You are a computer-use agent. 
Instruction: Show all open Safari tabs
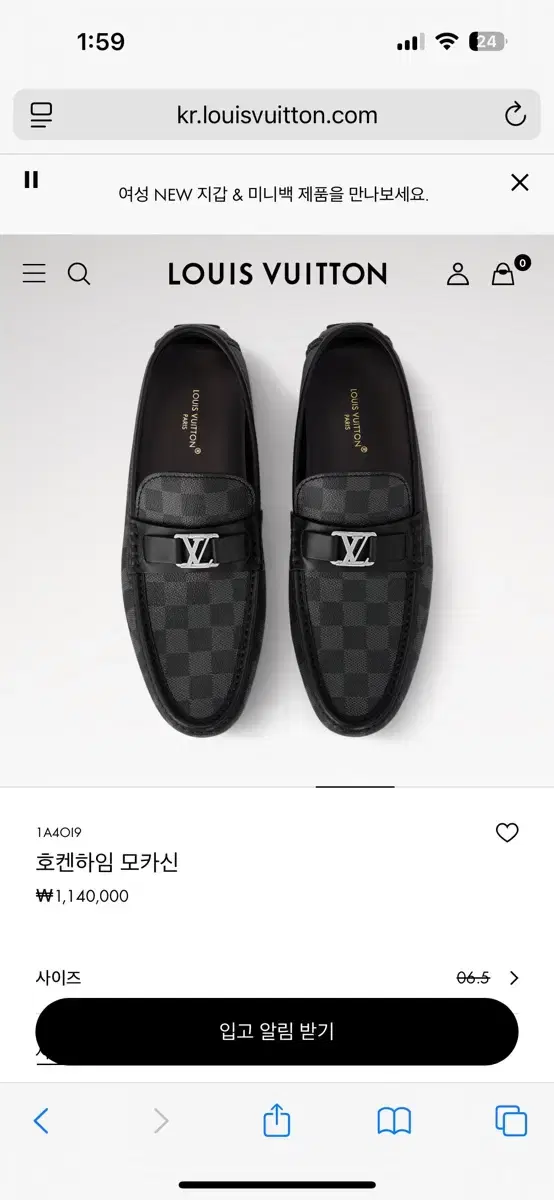[x=511, y=1120]
